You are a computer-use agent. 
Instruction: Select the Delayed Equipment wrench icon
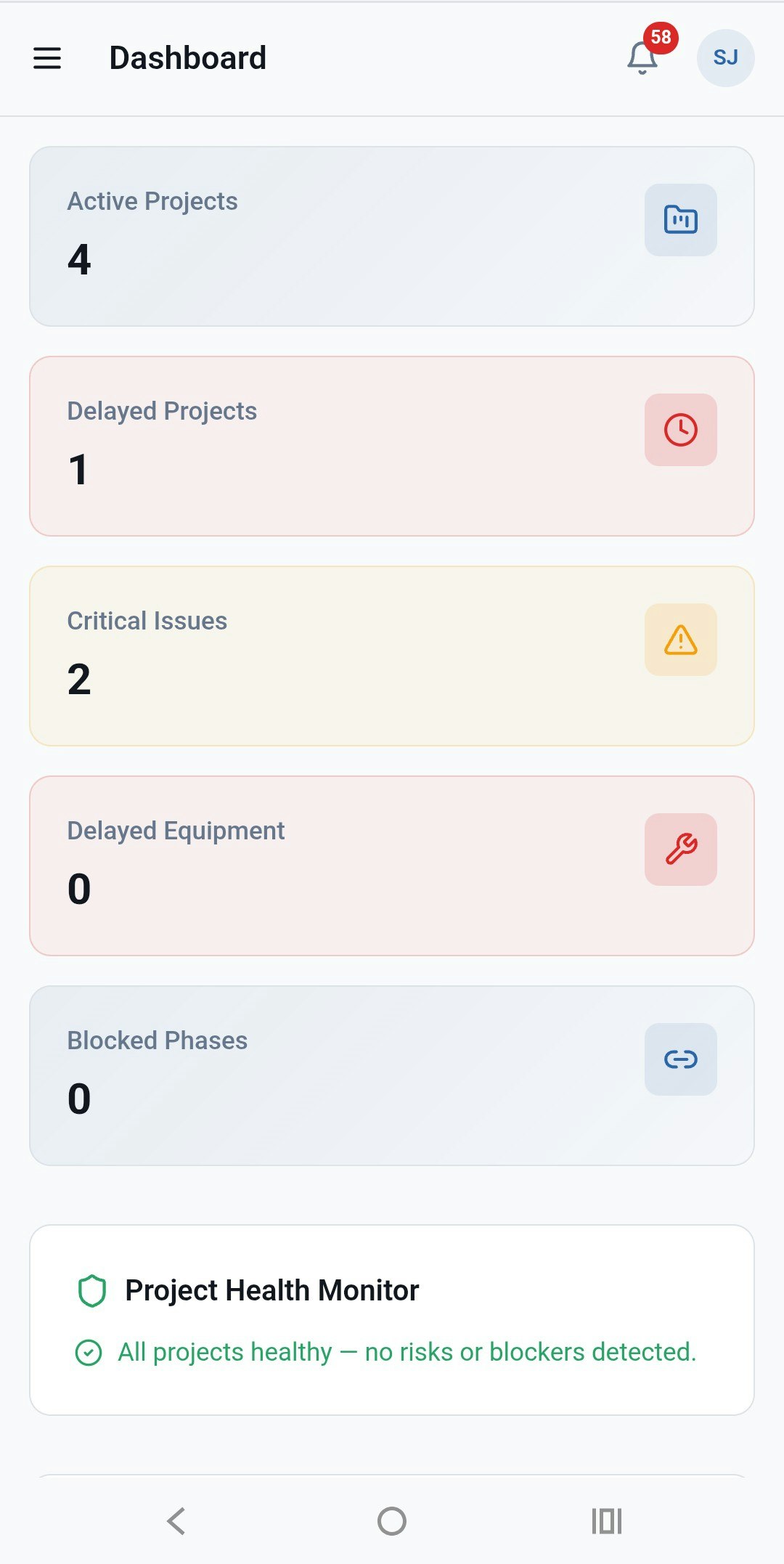(679, 849)
